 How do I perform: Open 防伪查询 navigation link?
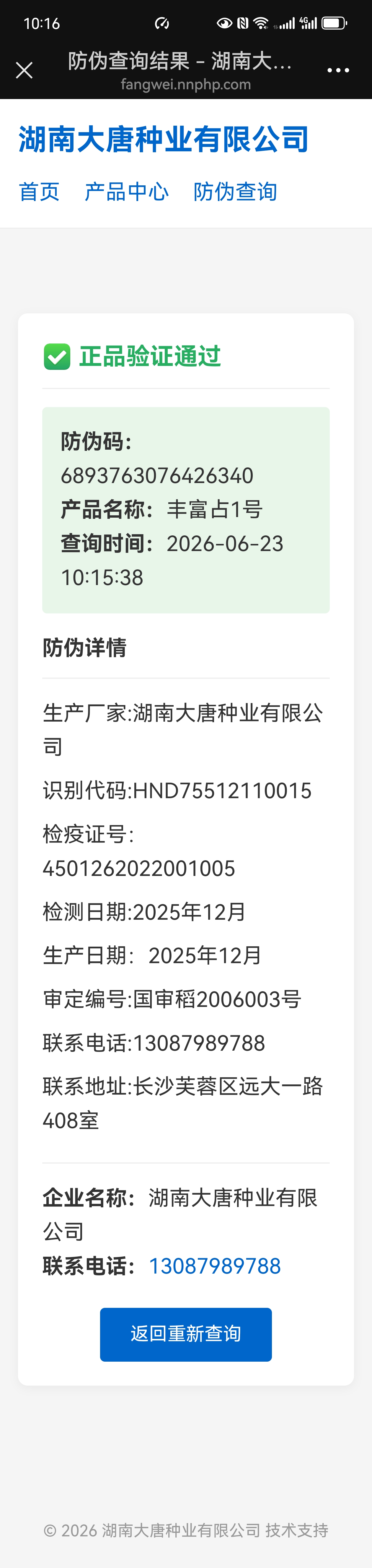(235, 192)
